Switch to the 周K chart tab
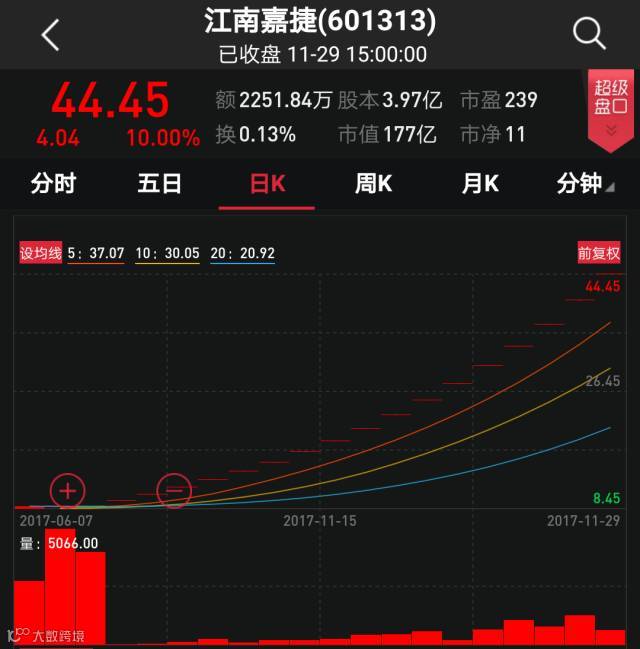Viewport: 640px width, 649px height. coord(373,184)
